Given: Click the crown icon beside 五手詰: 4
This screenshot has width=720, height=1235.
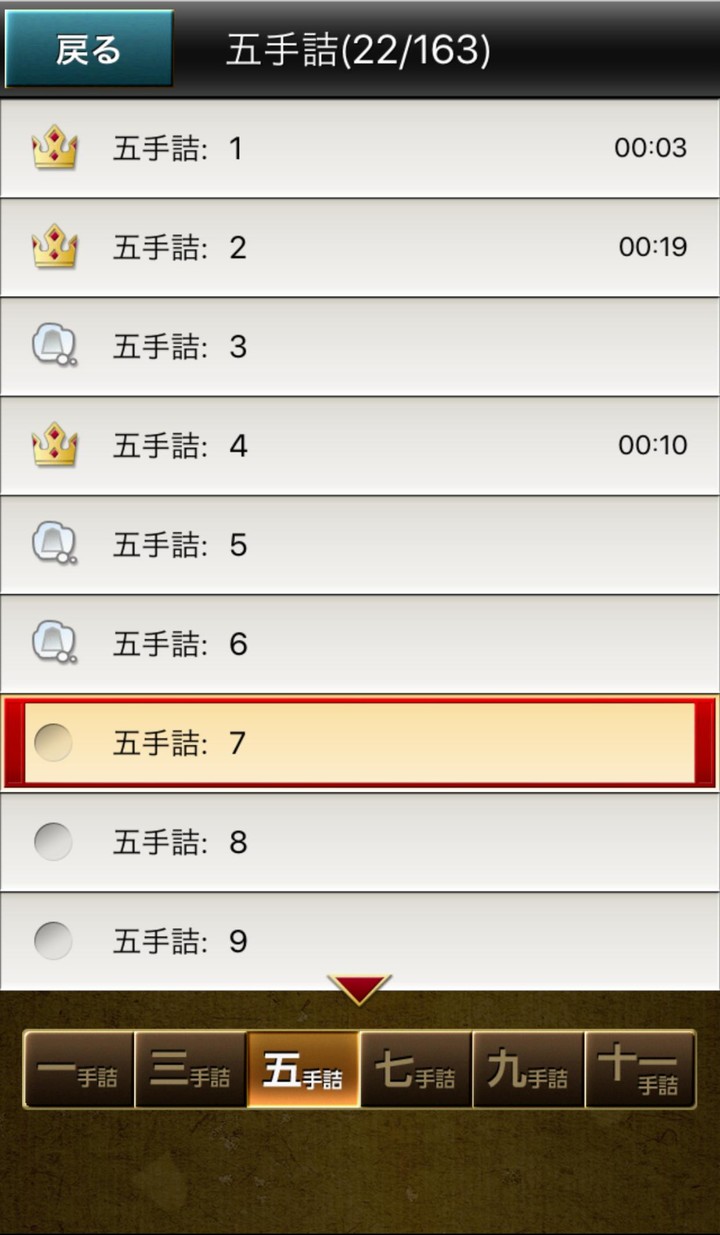Looking at the screenshot, I should [54, 445].
